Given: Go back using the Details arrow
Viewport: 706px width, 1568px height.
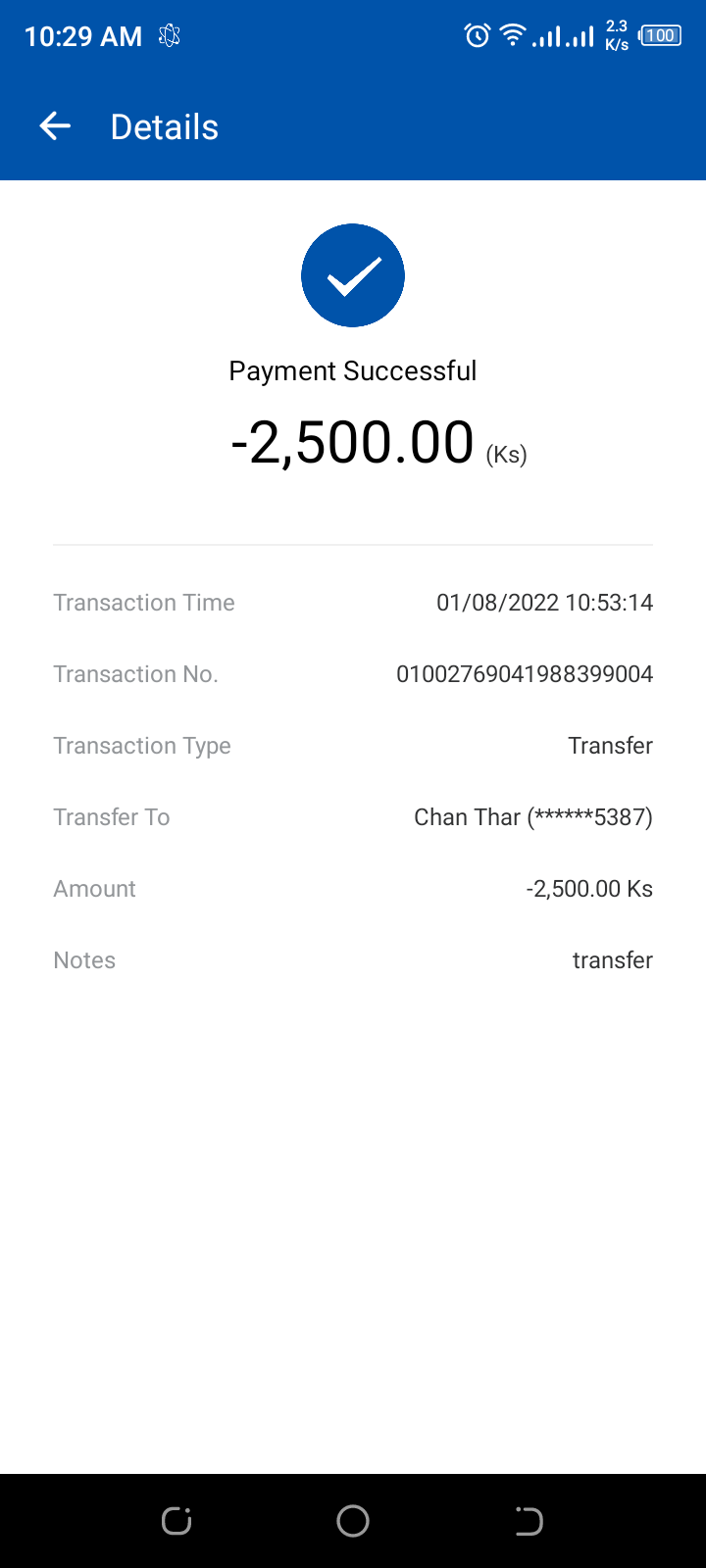Looking at the screenshot, I should point(55,126).
